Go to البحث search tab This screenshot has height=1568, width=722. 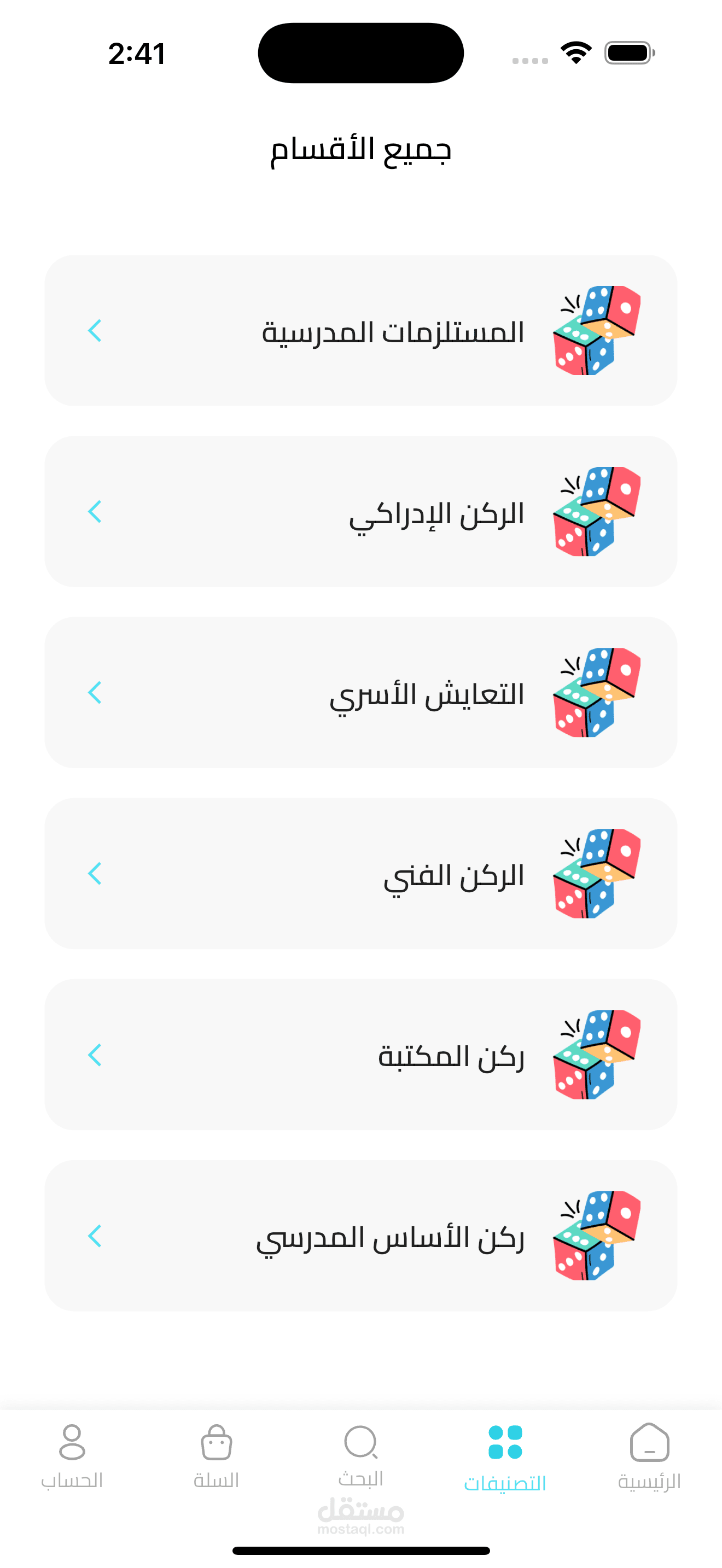[360, 1455]
